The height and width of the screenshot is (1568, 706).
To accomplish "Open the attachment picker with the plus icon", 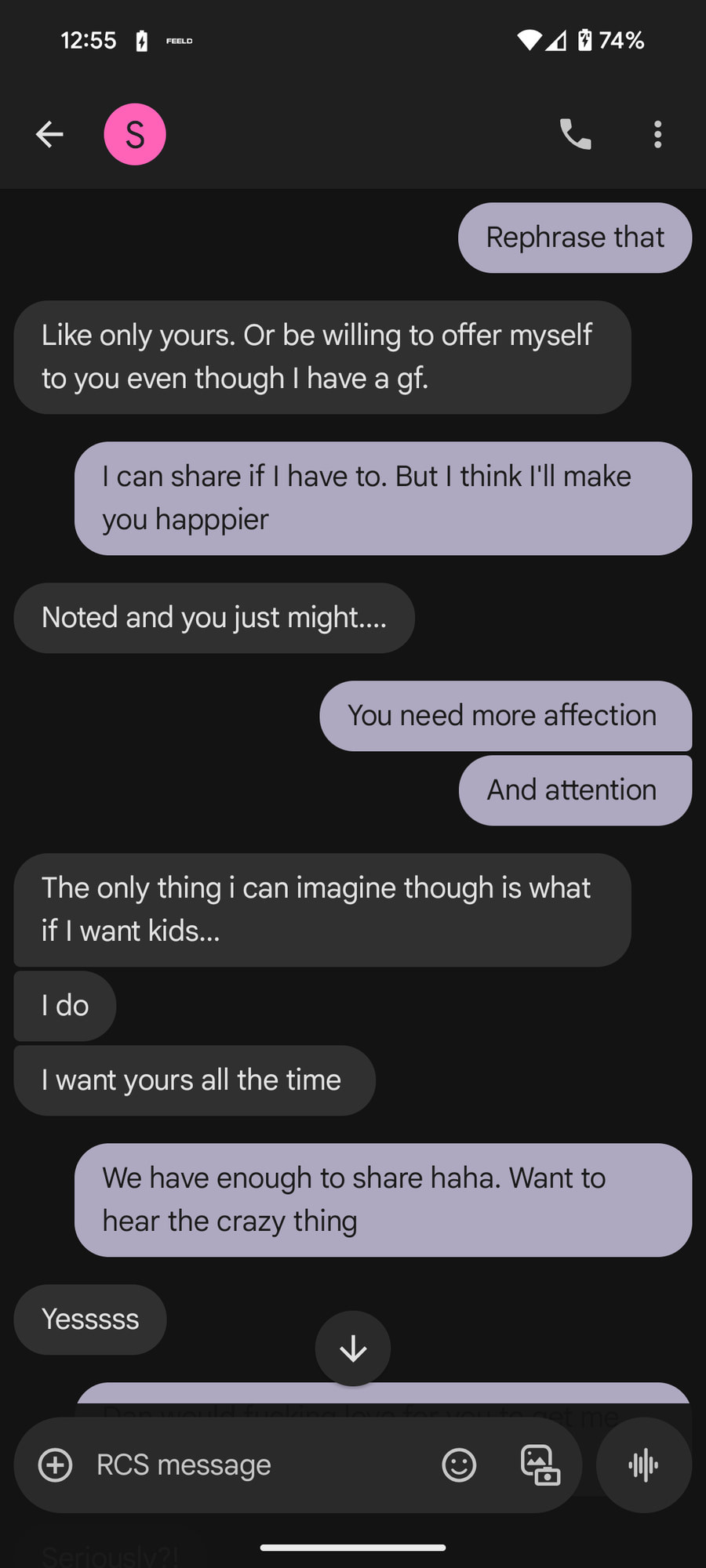I will (x=56, y=1465).
